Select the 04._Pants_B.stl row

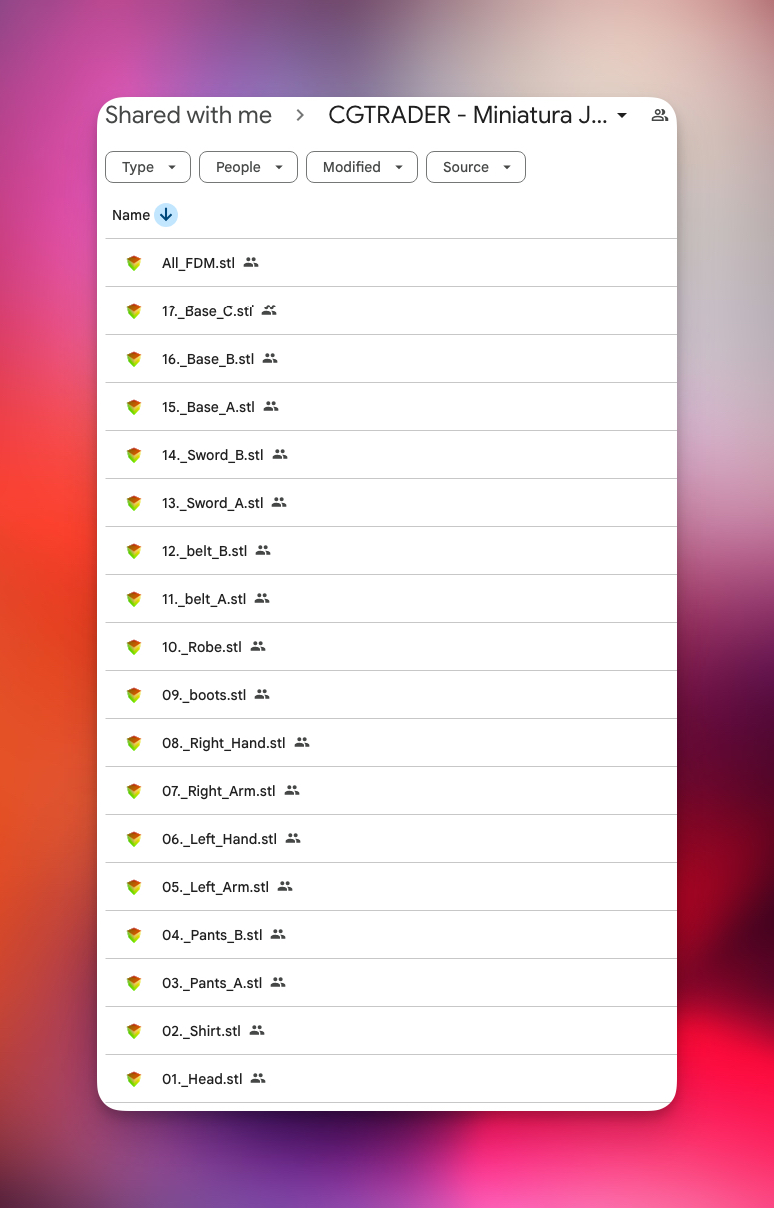click(391, 935)
